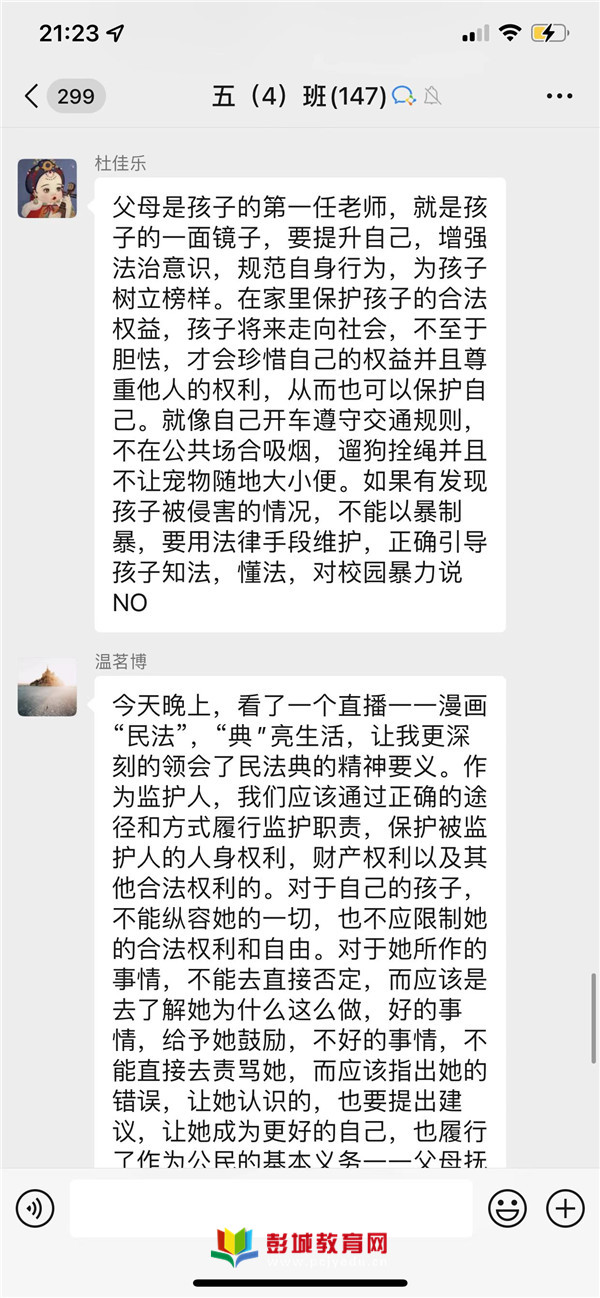Switch to voice message input
The image size is (600, 1298).
point(35,1209)
